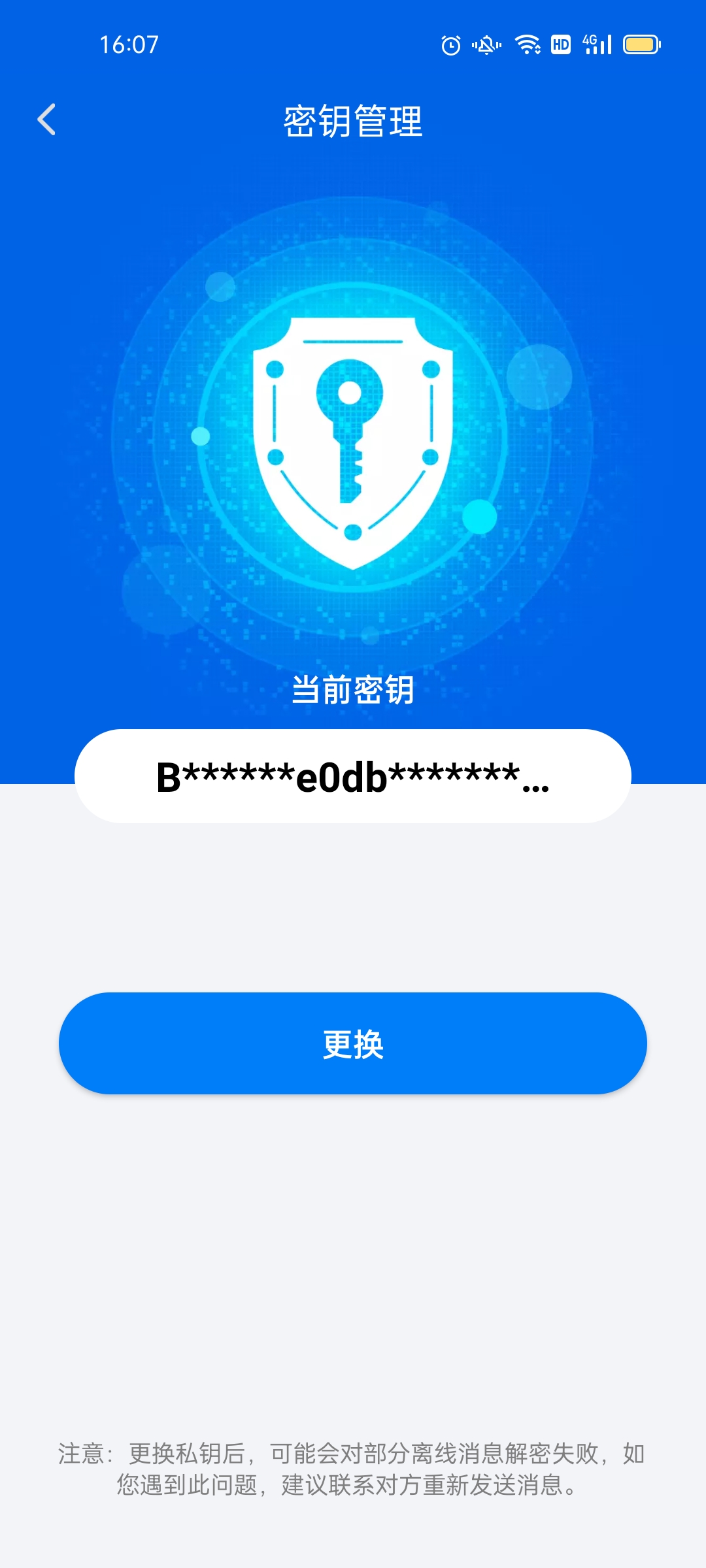Tap the shield key security icon
The image size is (706, 1568).
tap(353, 438)
